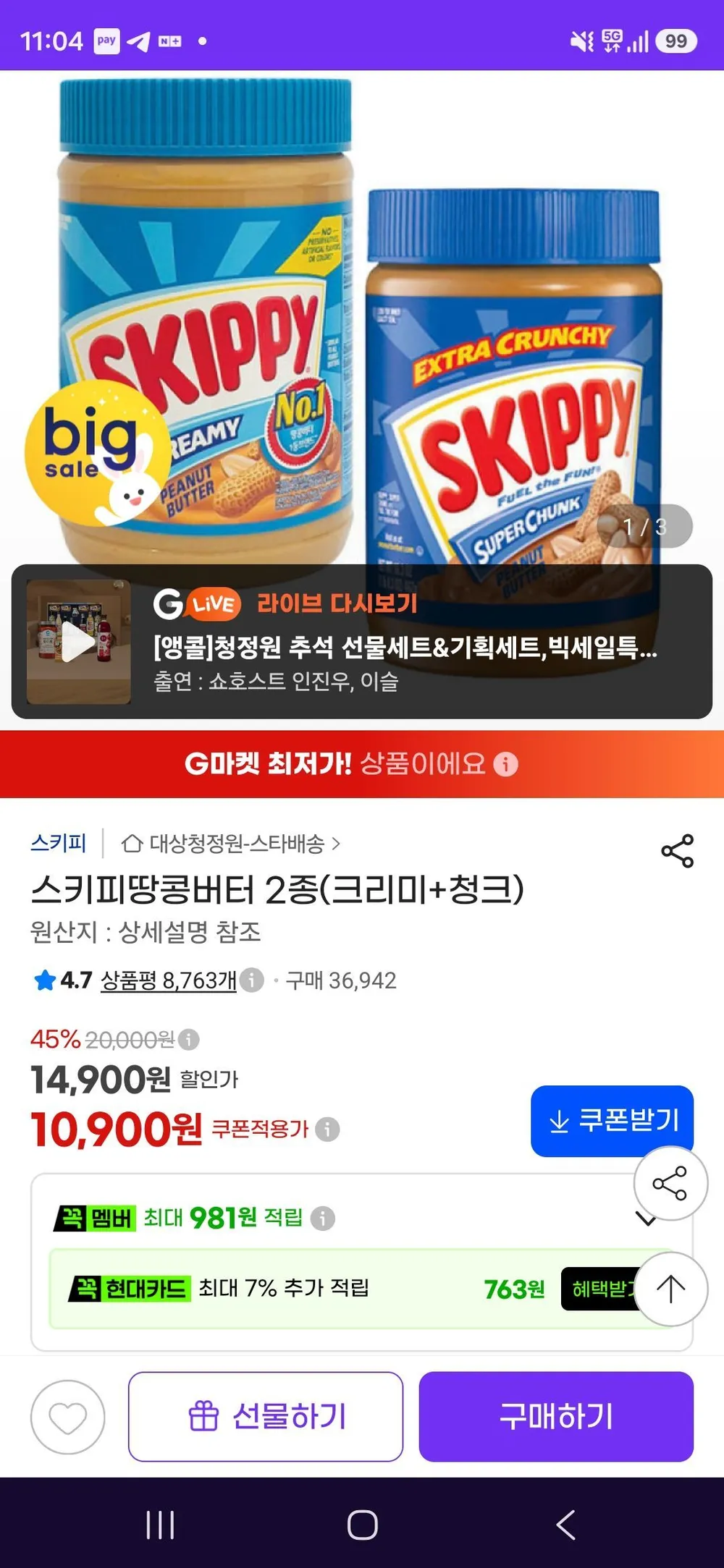
Task: Tap info icon next to 20,000원 original price
Action: [188, 1040]
